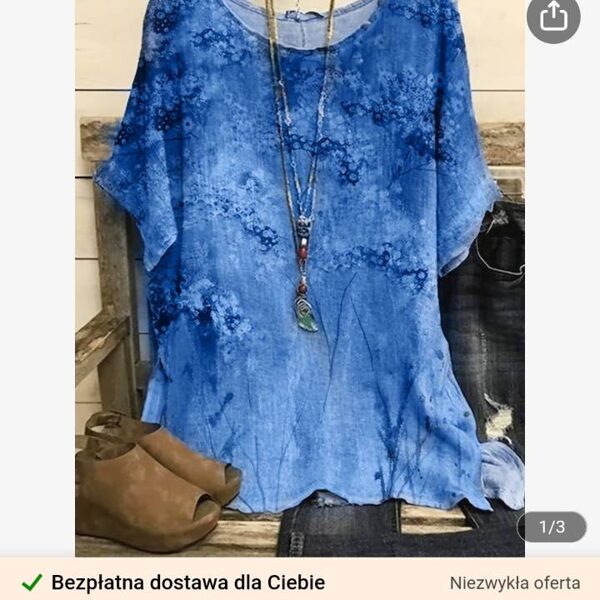Tap the 1/3 image page indicator
Screen dimensions: 600x600
[552, 526]
